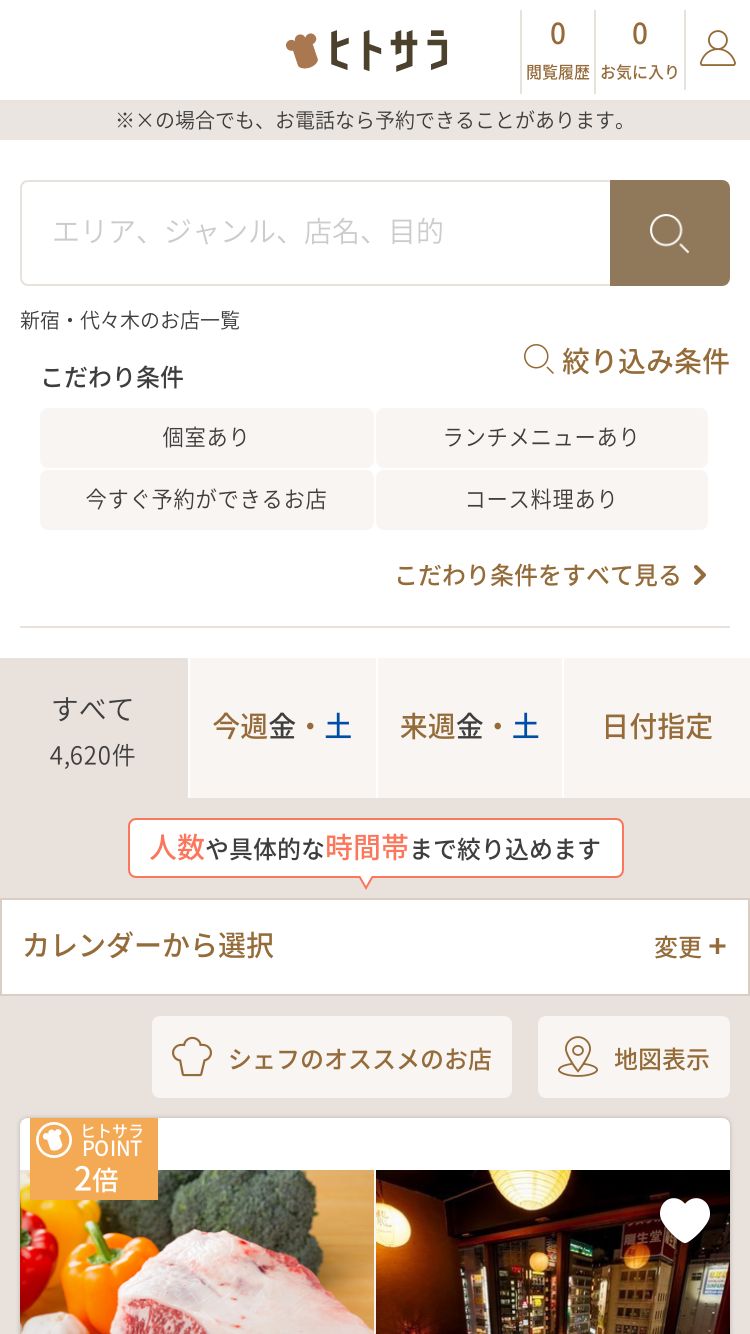Open 地図表示 map view
Screen dimensions: 750x1334
coord(634,1058)
